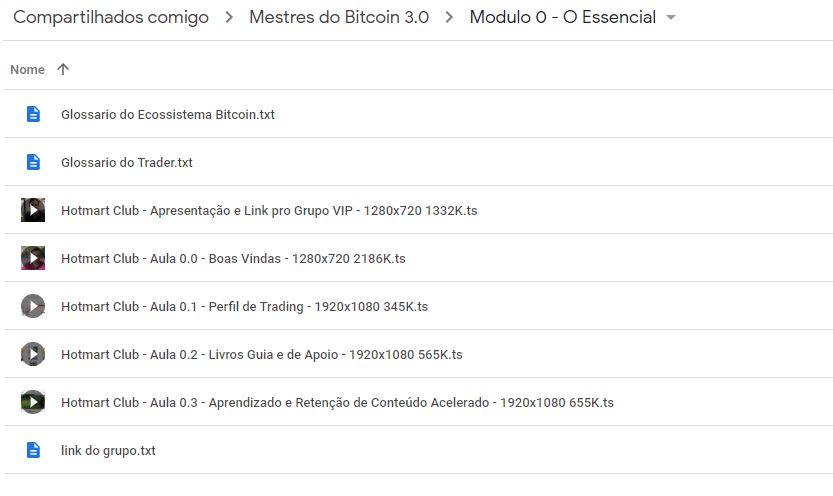833x496 pixels.
Task: Open link do grupo.txt file
Action: [x=108, y=450]
